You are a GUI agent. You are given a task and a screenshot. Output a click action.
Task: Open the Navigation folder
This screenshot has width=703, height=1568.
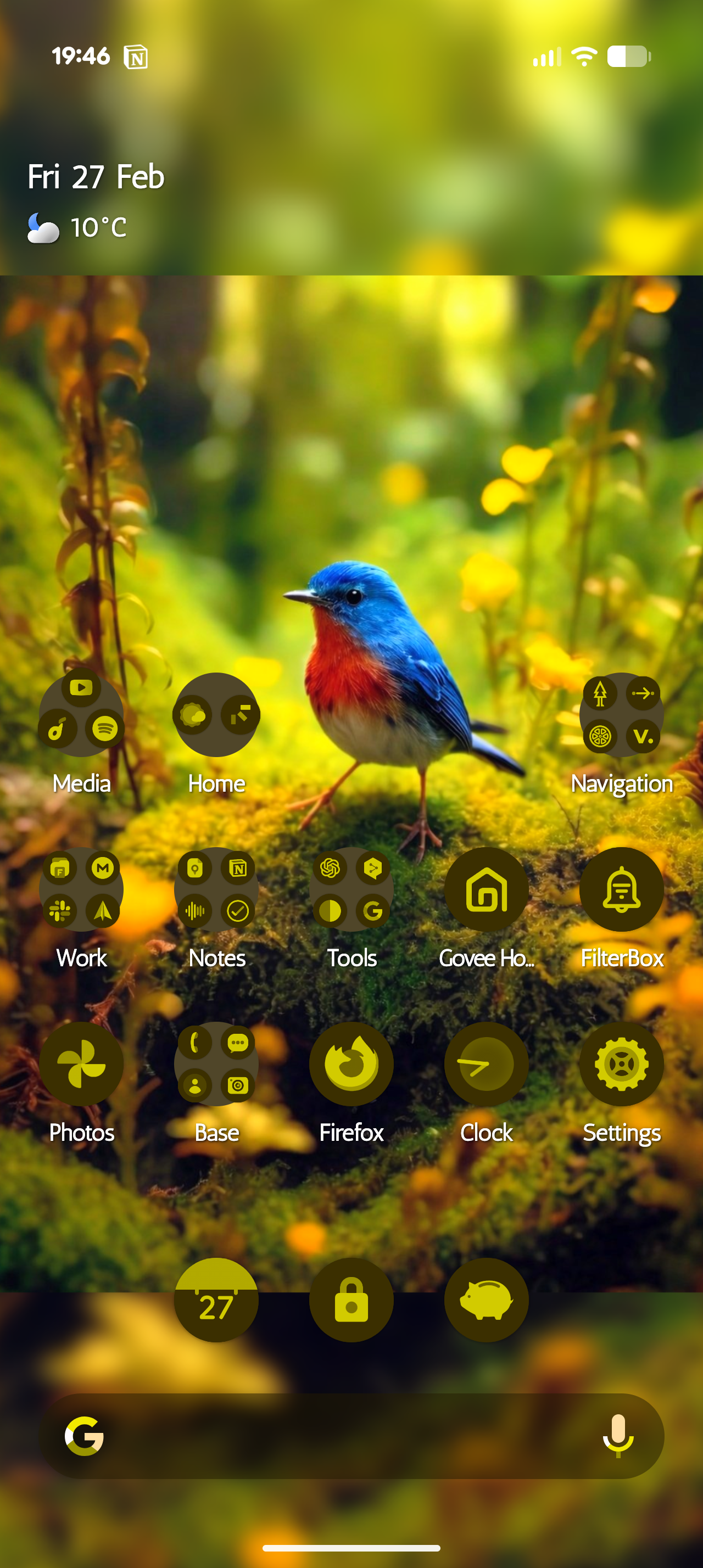(x=621, y=714)
